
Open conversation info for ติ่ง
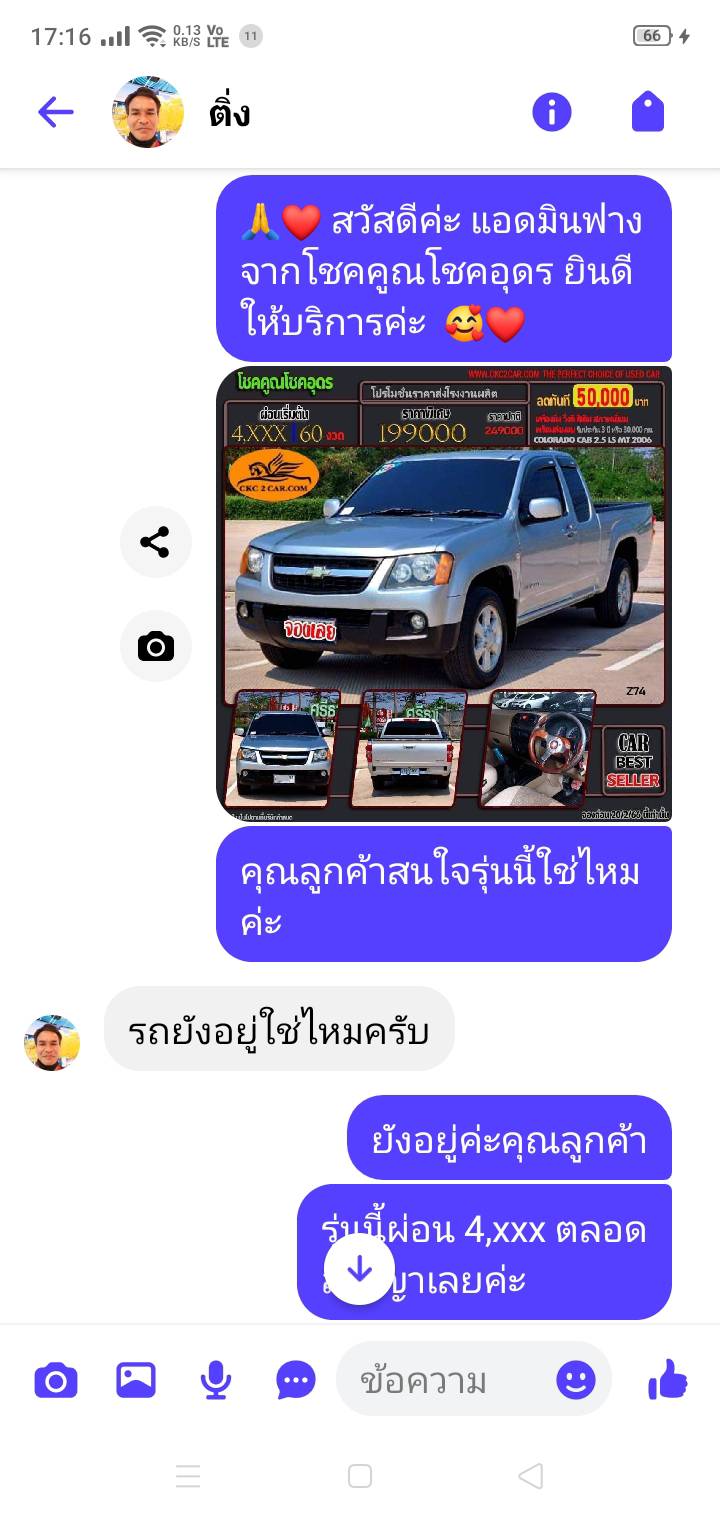[x=552, y=112]
